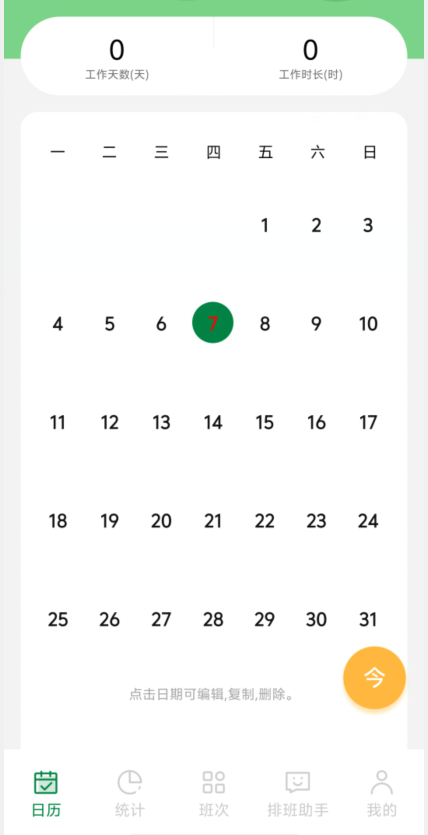This screenshot has height=835, width=428.
Task: Select the highlighted date 7
Action: [x=212, y=323]
